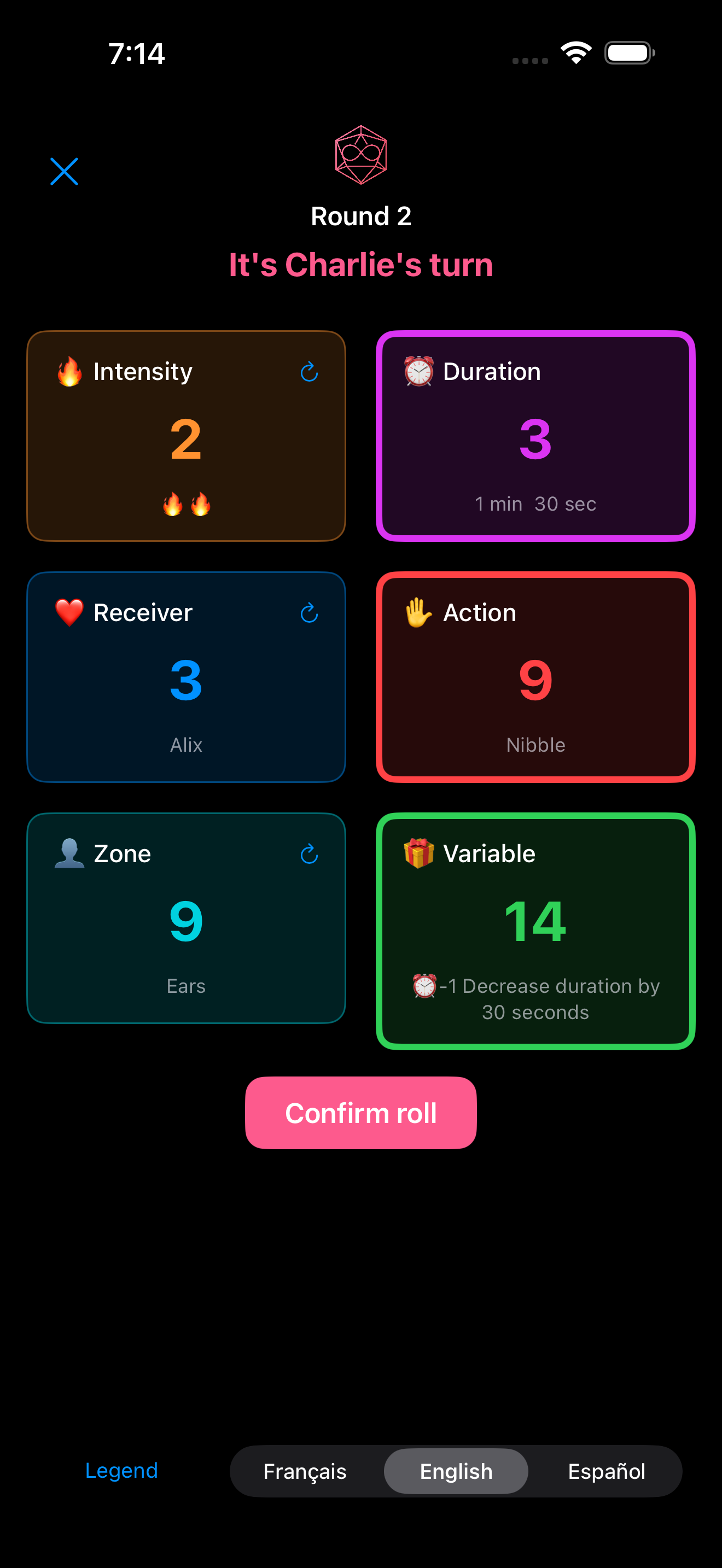
Task: Confirm the roll
Action: (360, 1112)
